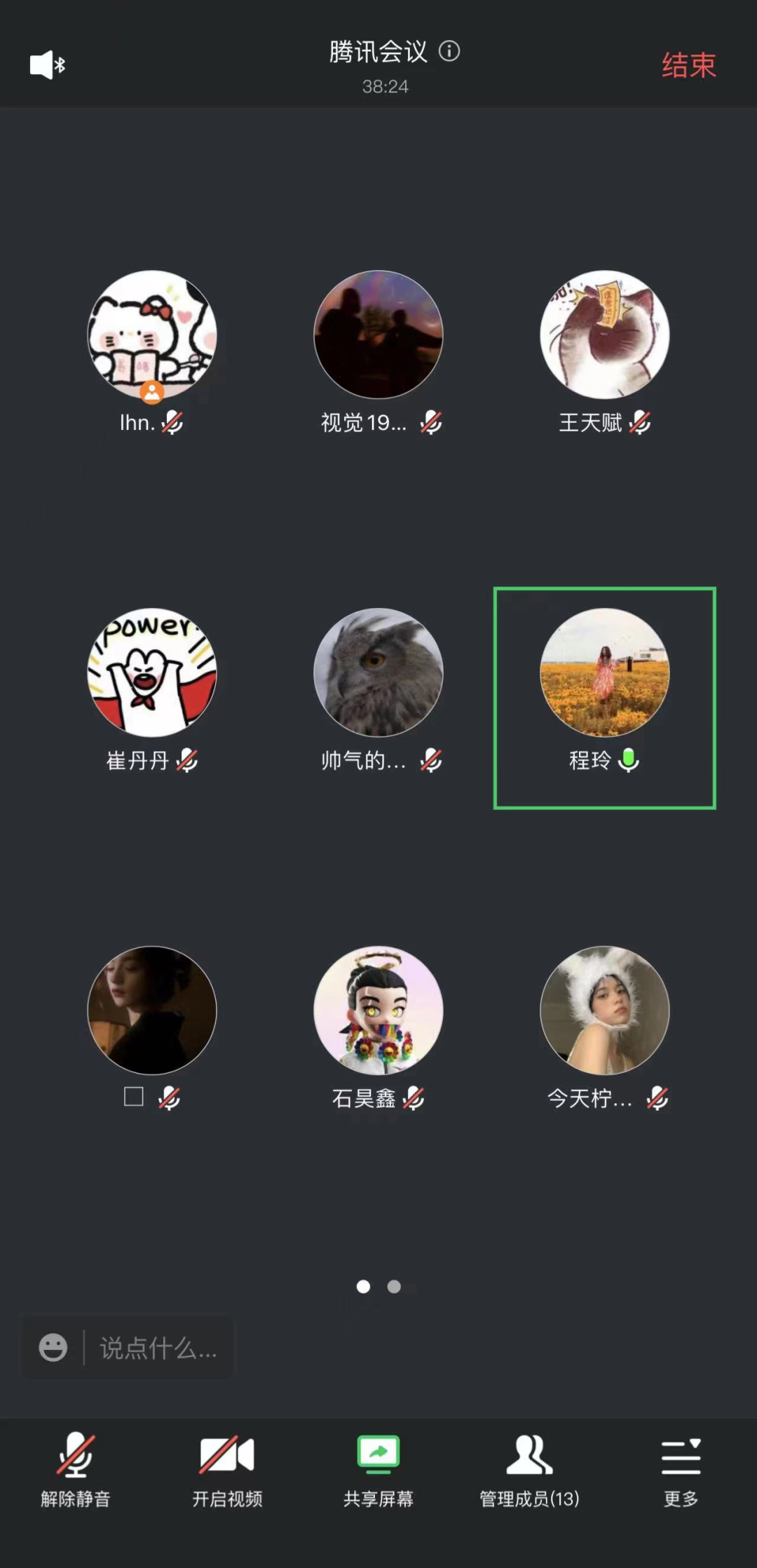
Task: Open the 更多 menu
Action: (x=681, y=1470)
